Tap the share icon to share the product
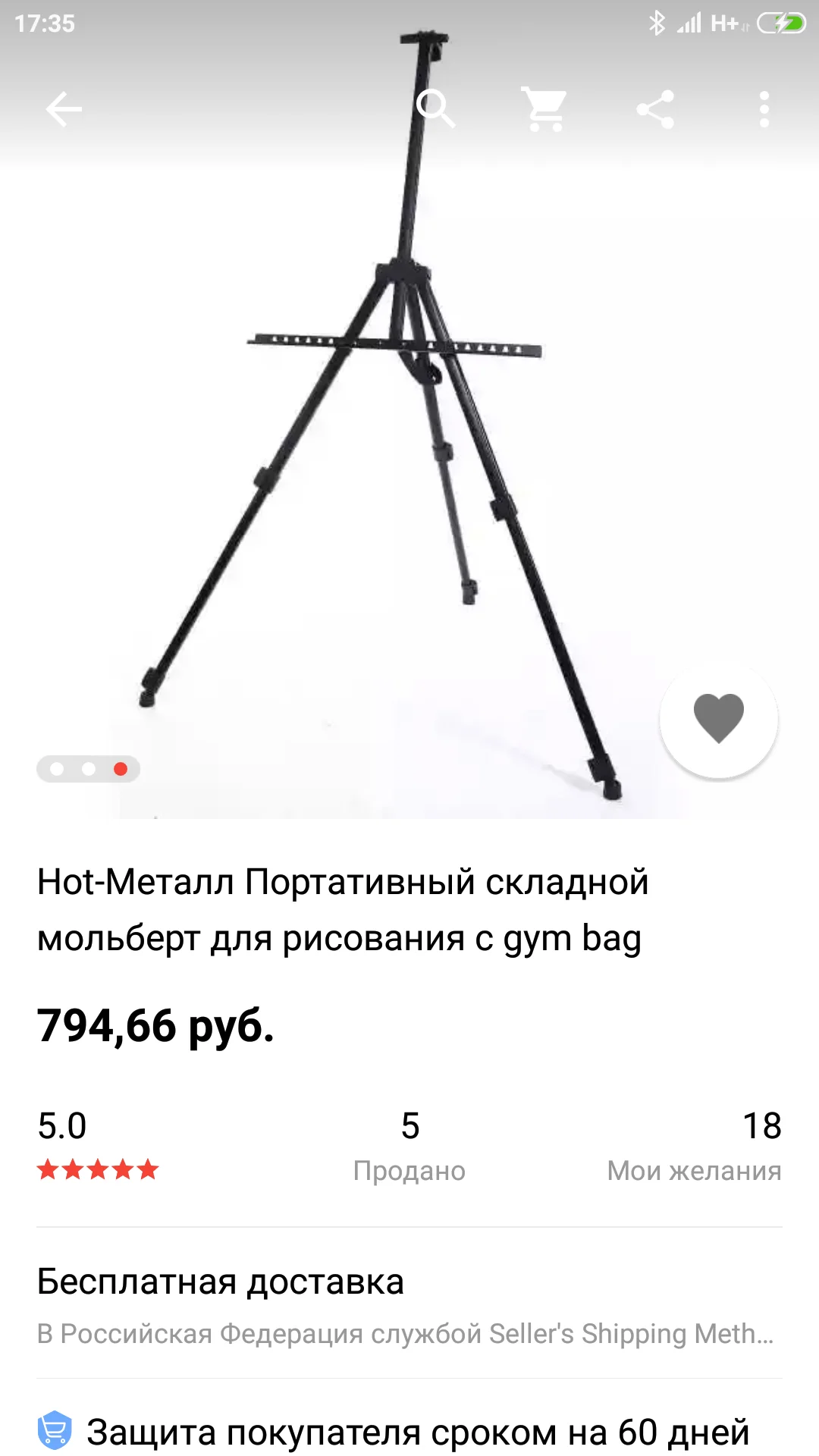Image resolution: width=819 pixels, height=1456 pixels. click(654, 108)
